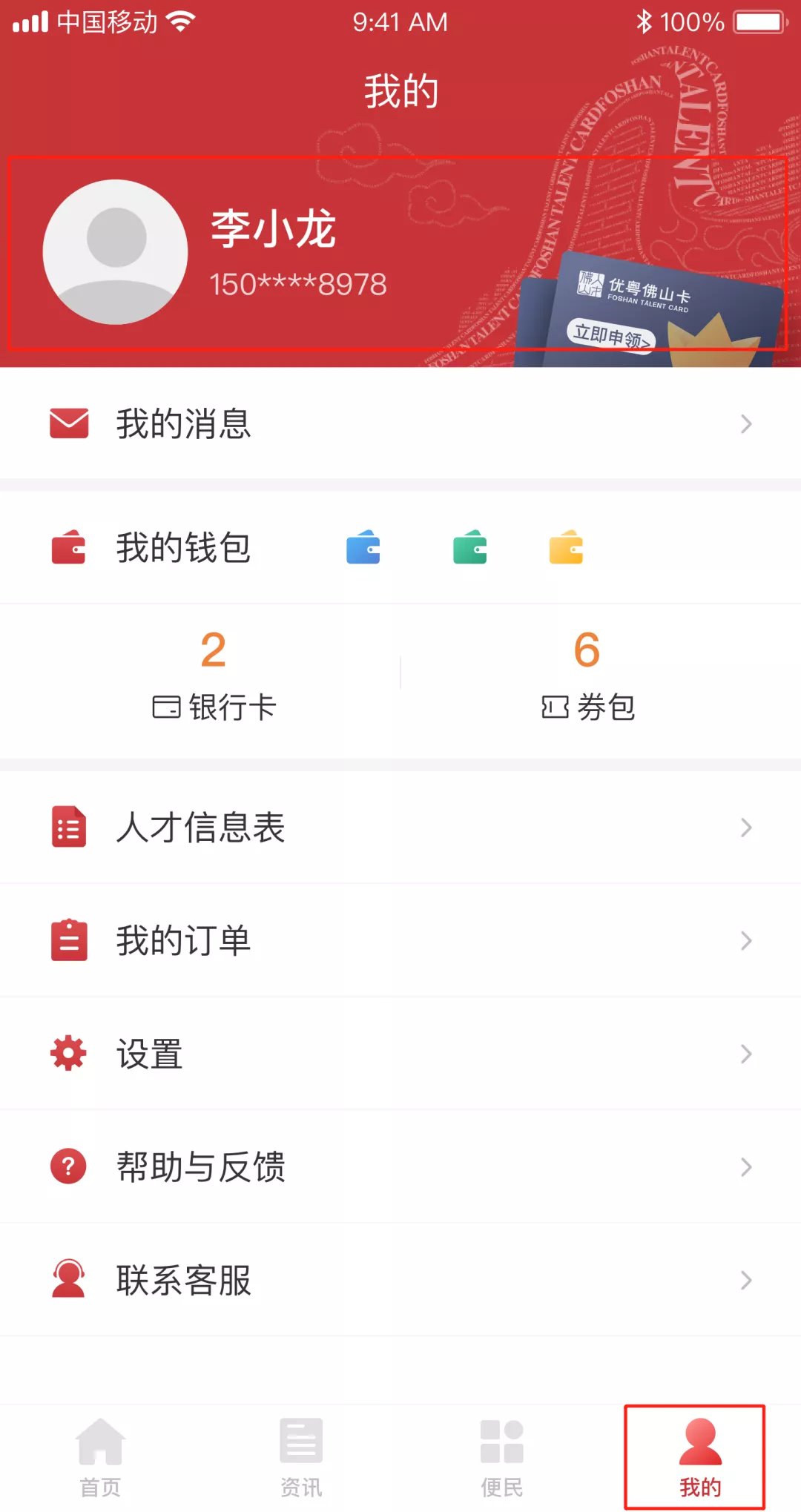Image resolution: width=801 pixels, height=1512 pixels.
Task: Open 人才信息表 talent info form
Action: (400, 828)
